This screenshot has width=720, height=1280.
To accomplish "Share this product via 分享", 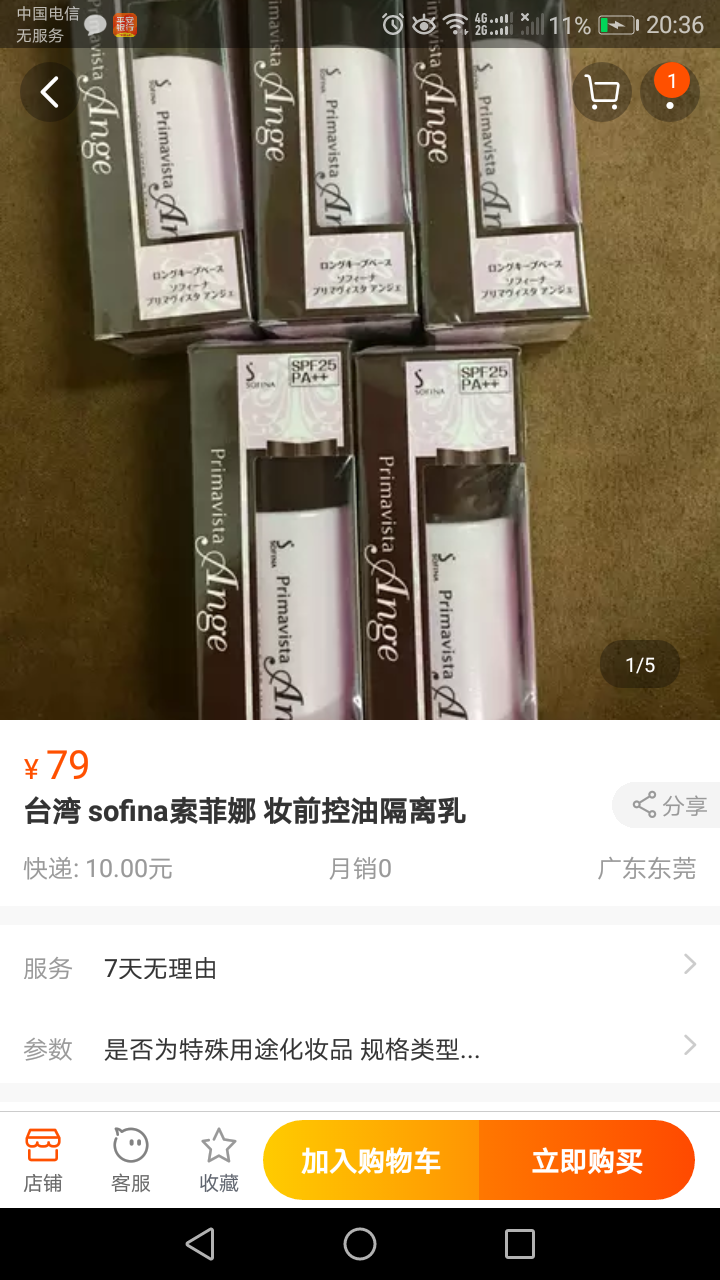I will pos(670,806).
